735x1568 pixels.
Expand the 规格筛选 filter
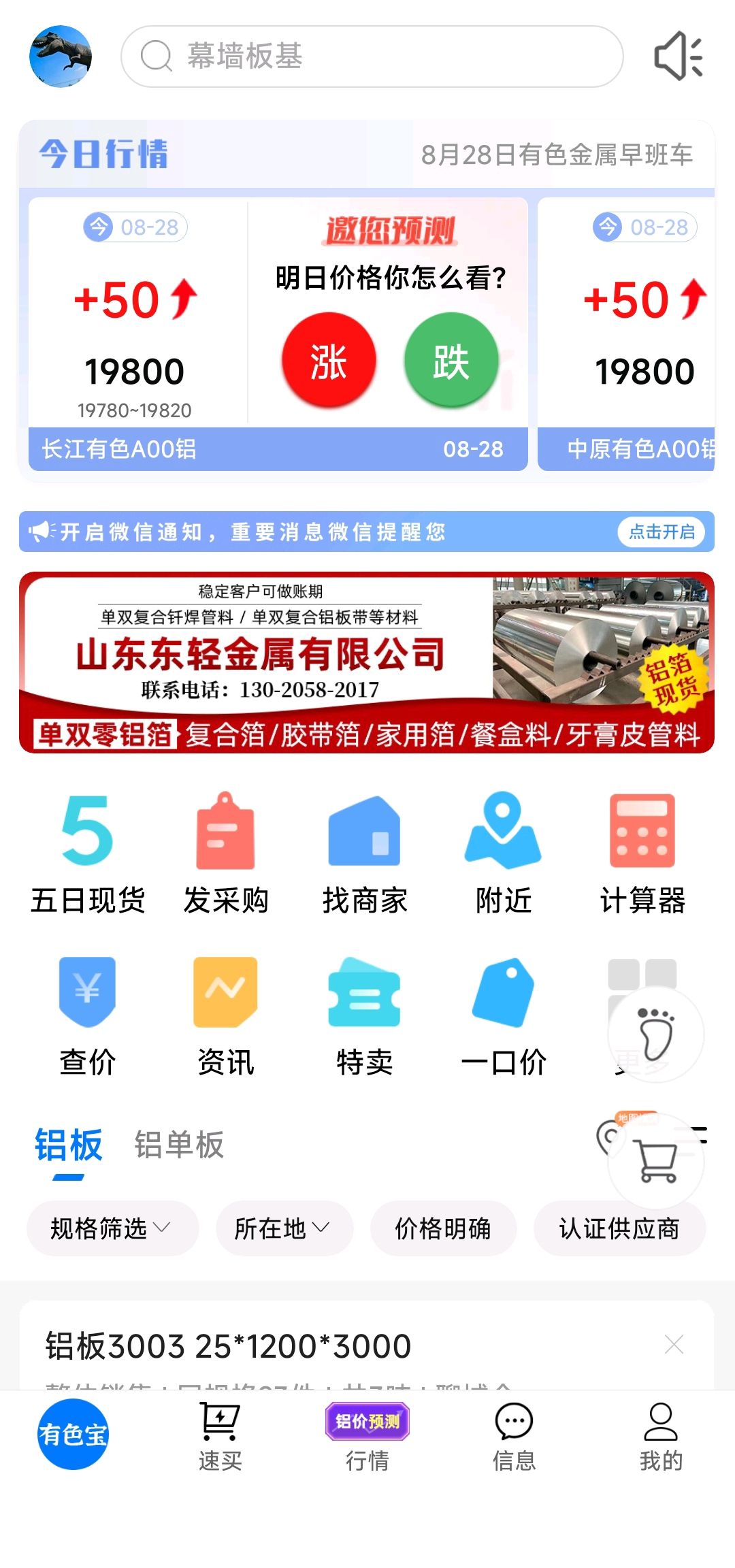pyautogui.click(x=112, y=1228)
